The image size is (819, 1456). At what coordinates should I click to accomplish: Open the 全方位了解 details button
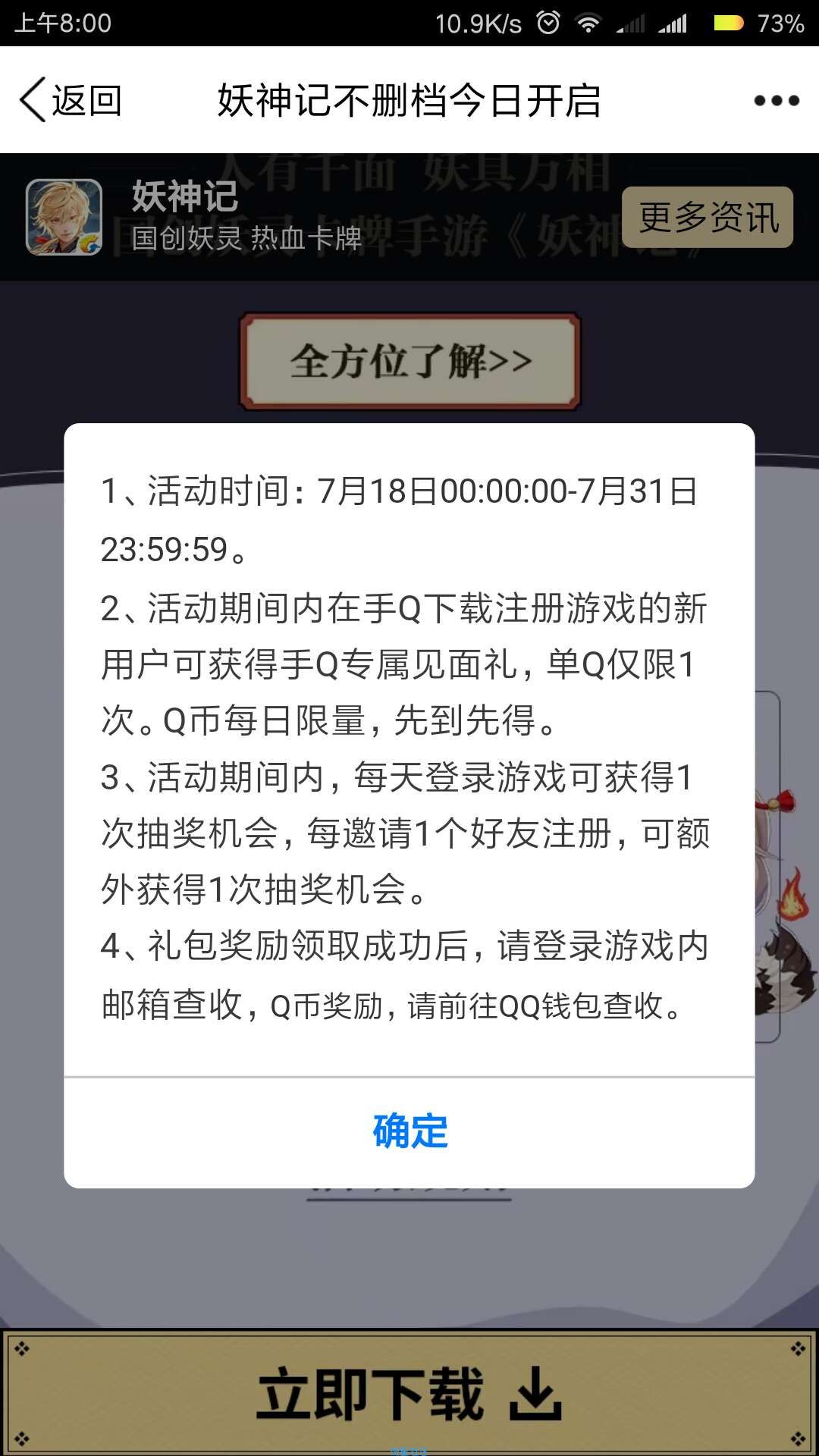point(410,362)
